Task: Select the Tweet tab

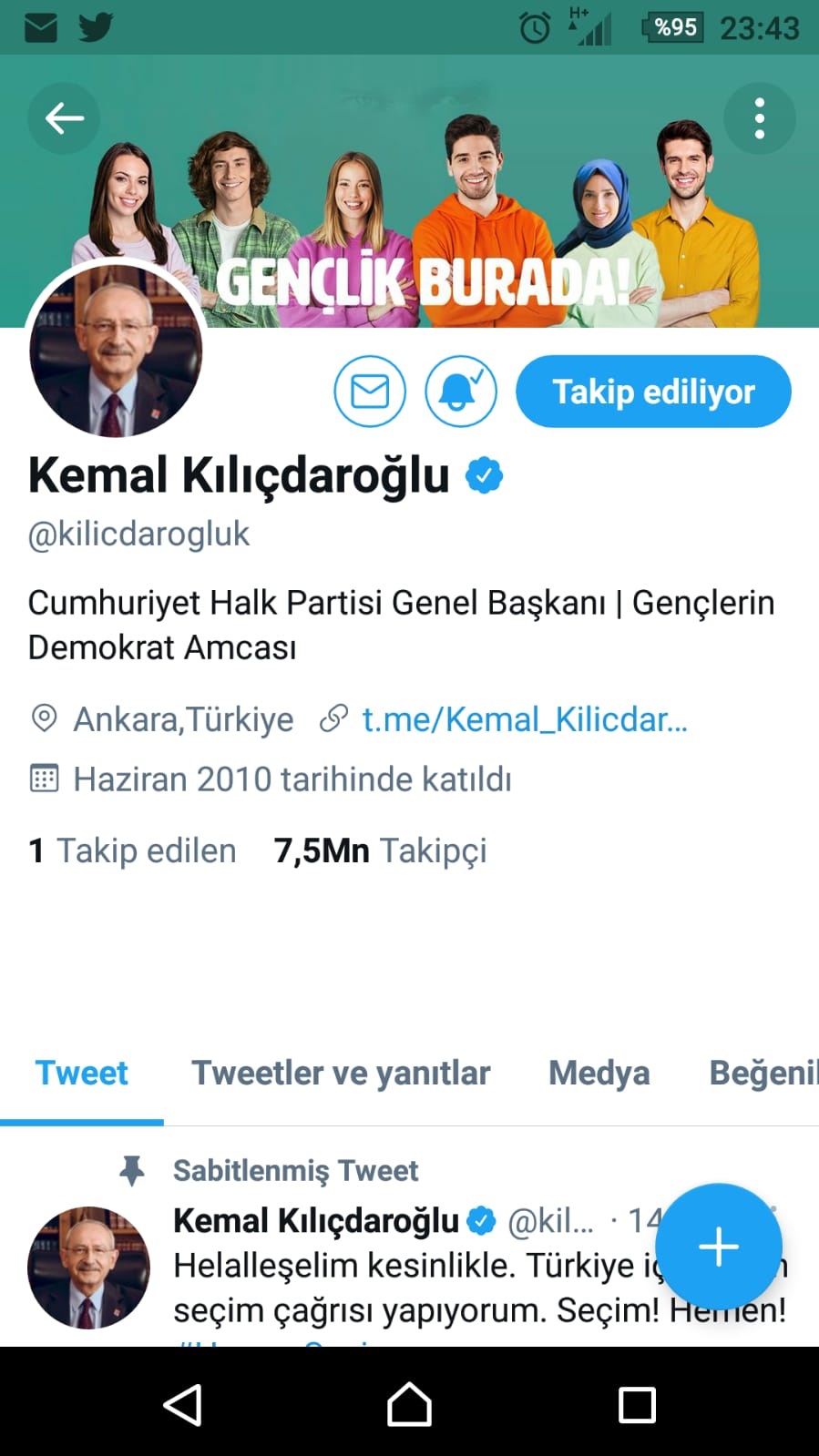Action: point(82,1073)
